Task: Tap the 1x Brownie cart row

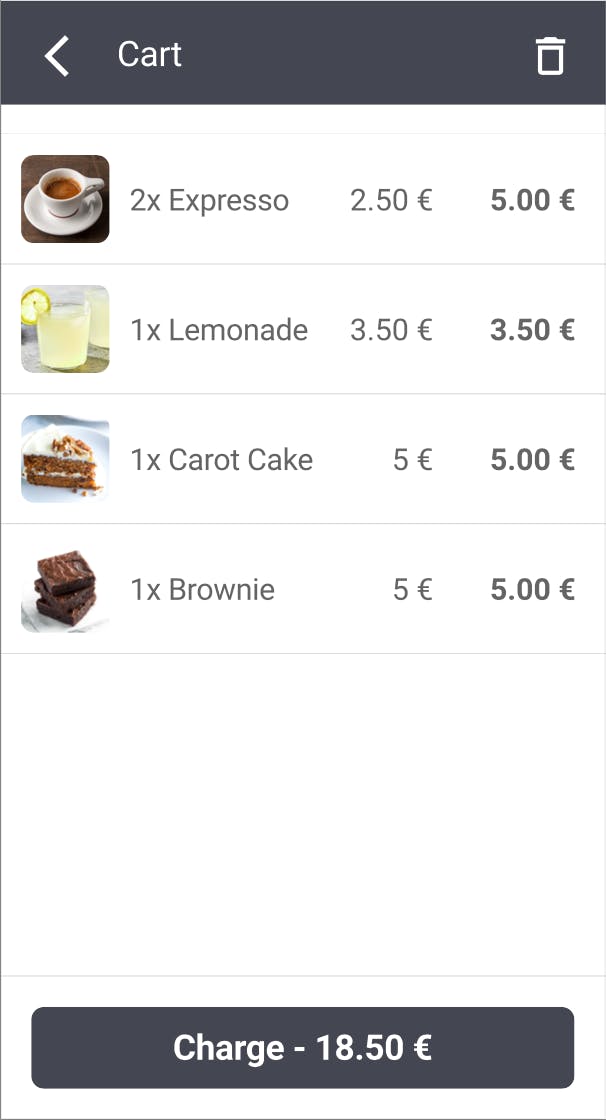Action: point(303,589)
